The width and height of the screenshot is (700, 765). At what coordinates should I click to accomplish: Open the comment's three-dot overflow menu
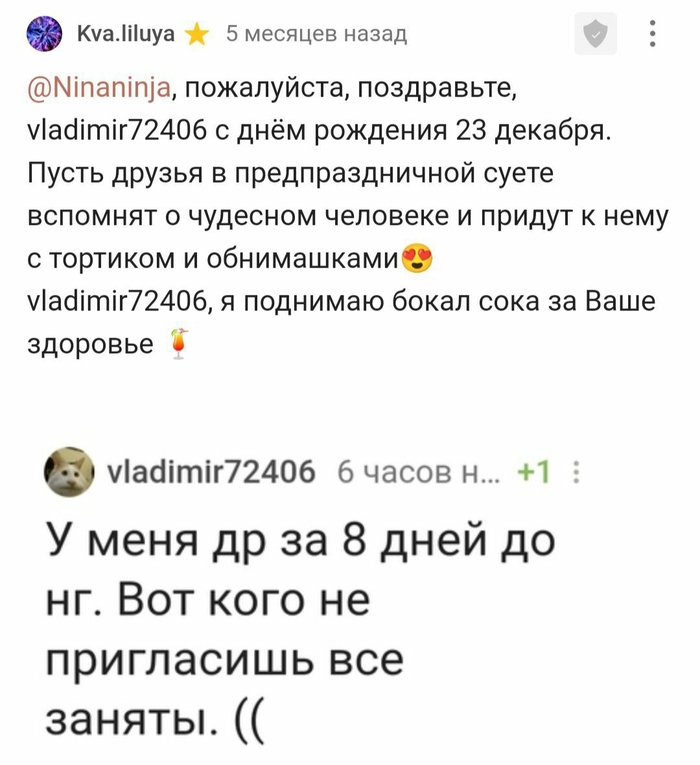pos(653,34)
